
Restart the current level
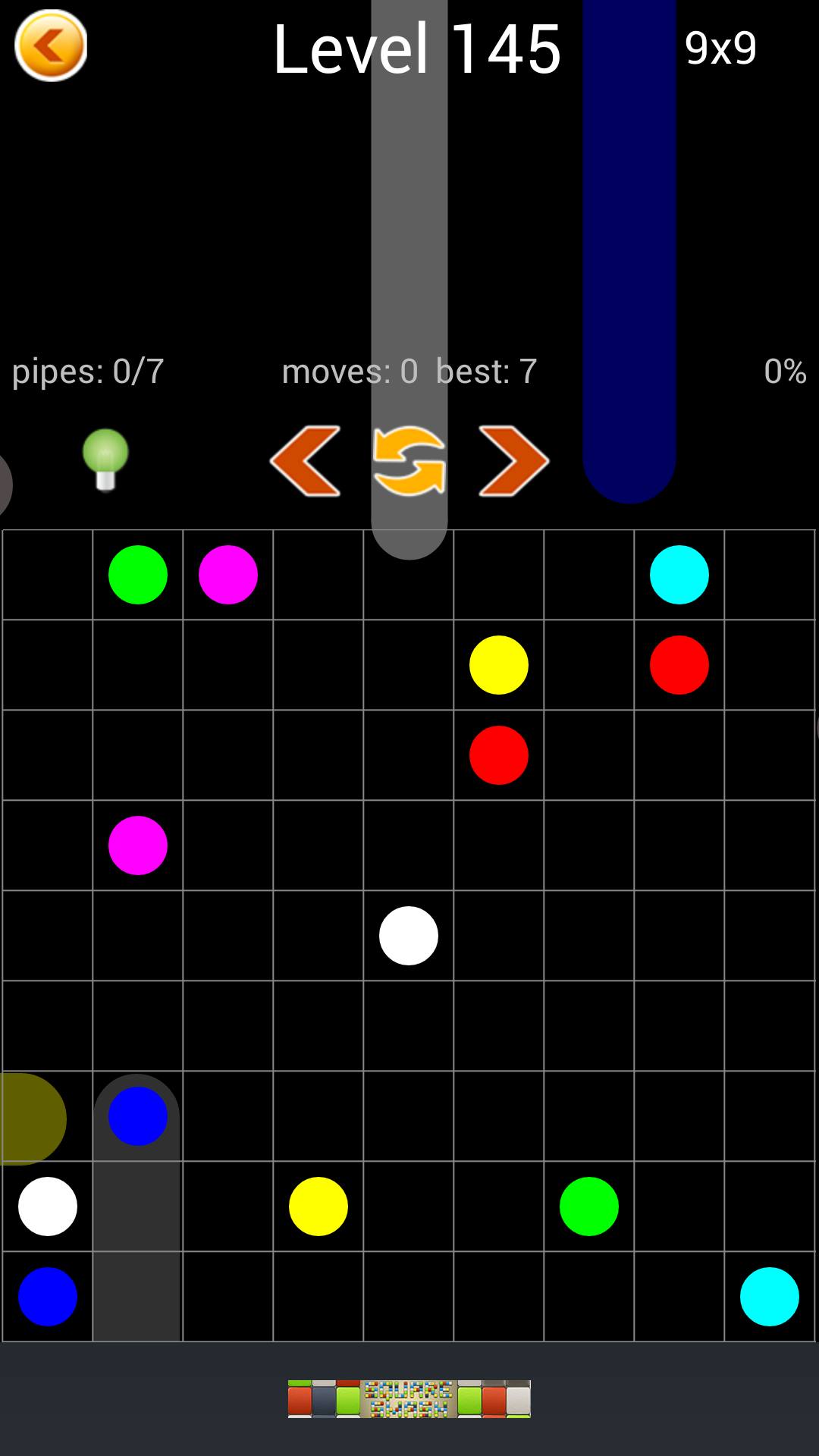(409, 461)
